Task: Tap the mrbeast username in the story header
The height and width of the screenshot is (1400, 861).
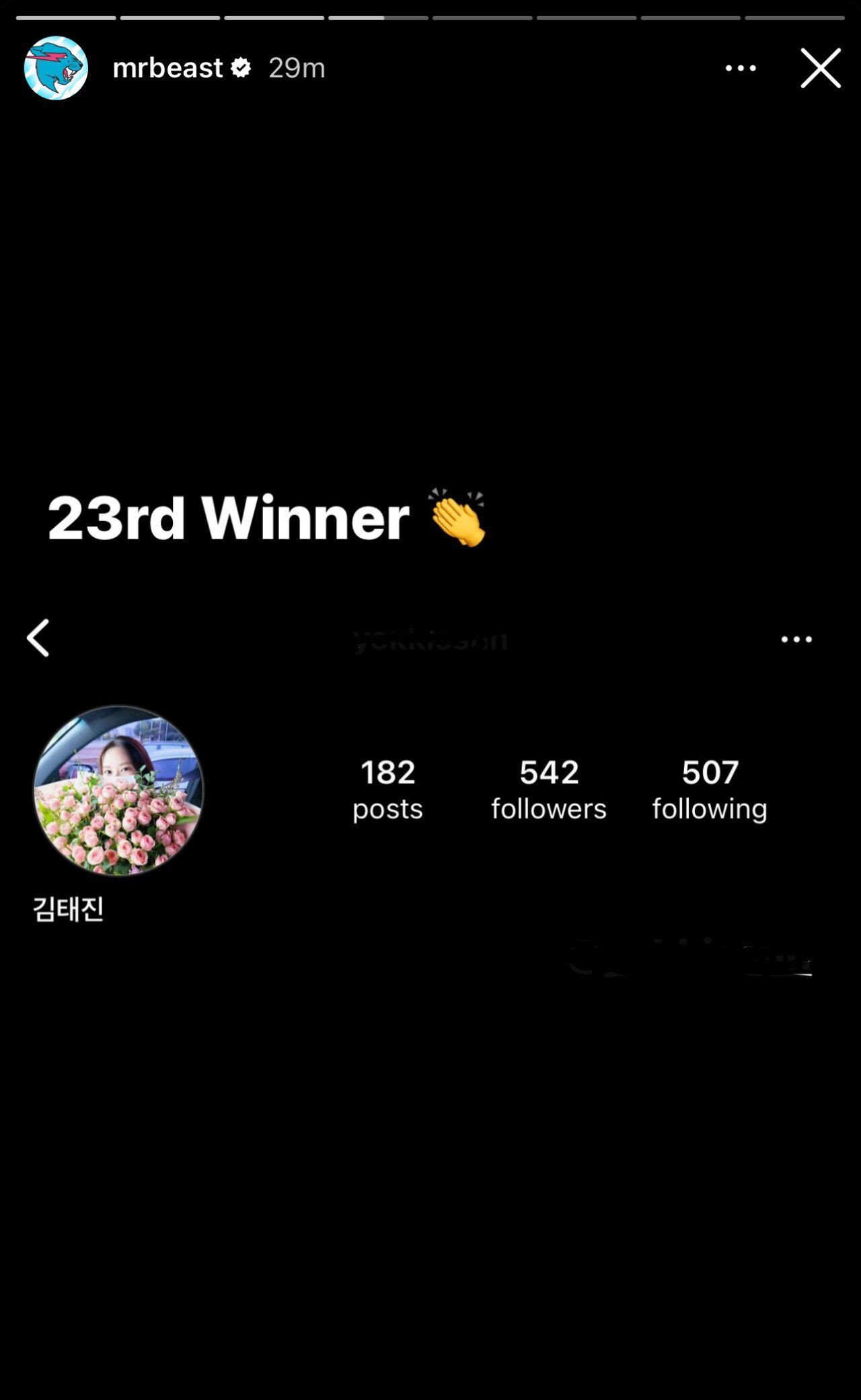Action: pyautogui.click(x=167, y=68)
